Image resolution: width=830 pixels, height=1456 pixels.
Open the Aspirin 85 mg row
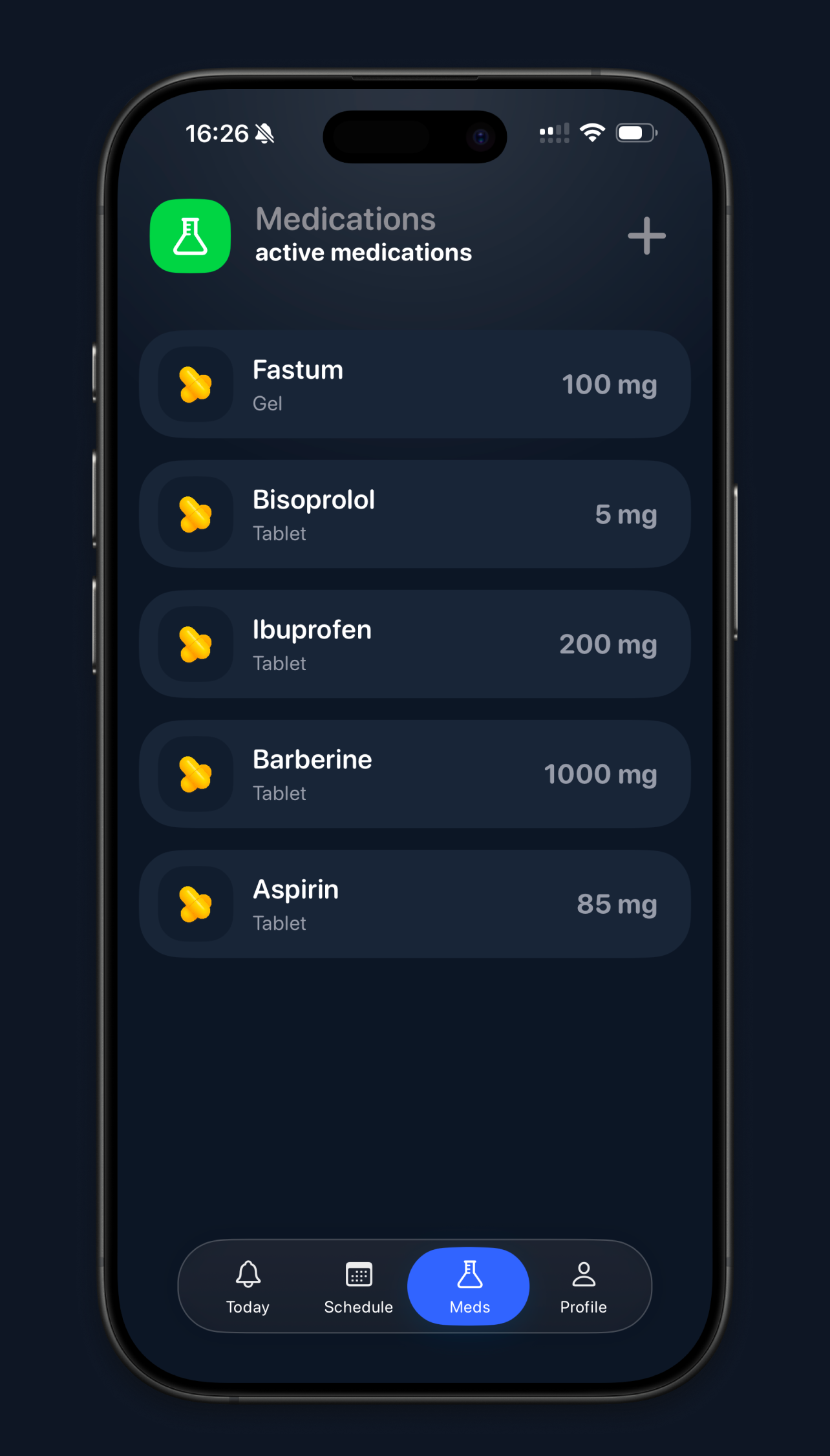(414, 904)
